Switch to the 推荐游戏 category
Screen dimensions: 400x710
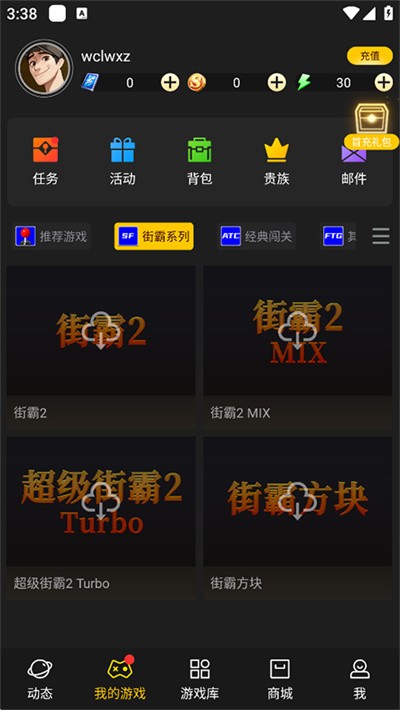tap(51, 236)
